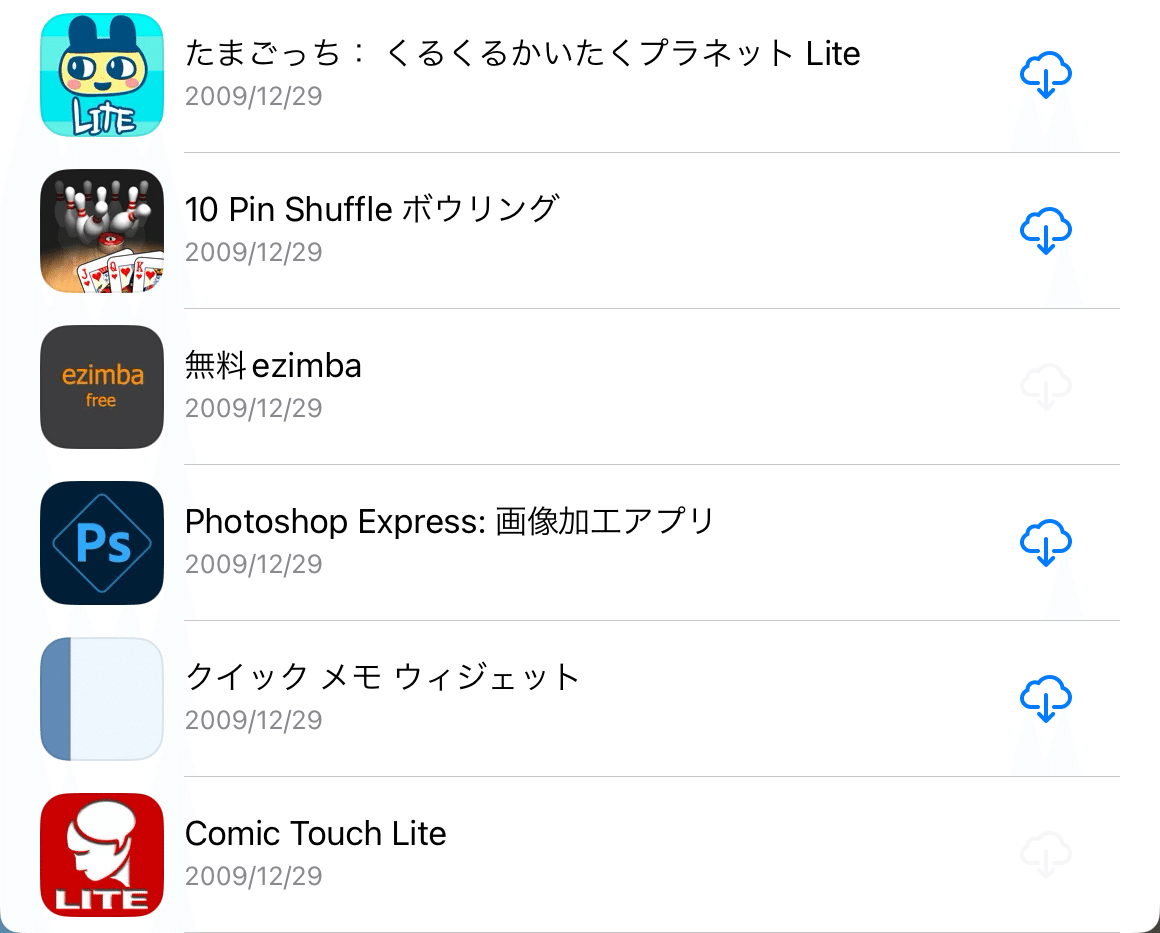Select the クイック メモ ウィジェット row
Screen dimensions: 1160x933
point(382,678)
